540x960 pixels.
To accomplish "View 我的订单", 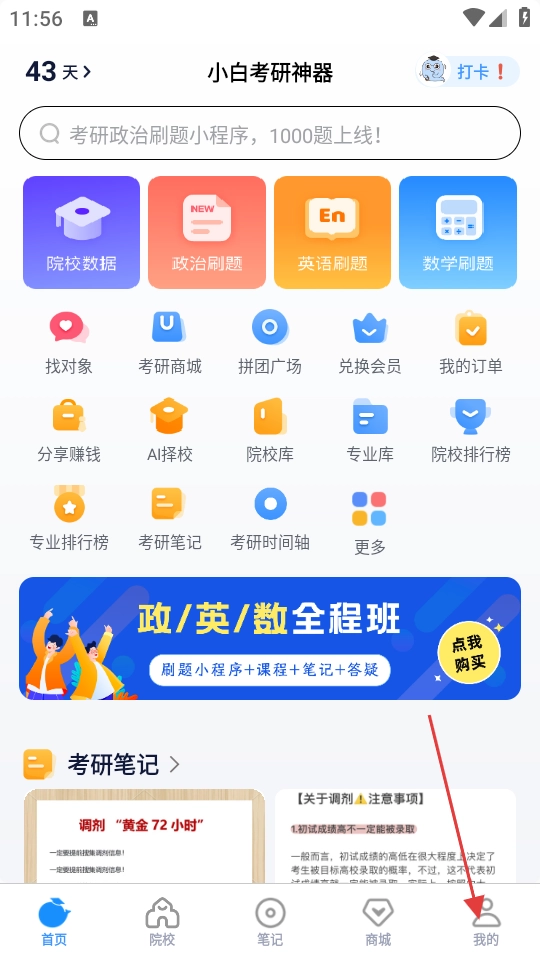I will point(471,342).
